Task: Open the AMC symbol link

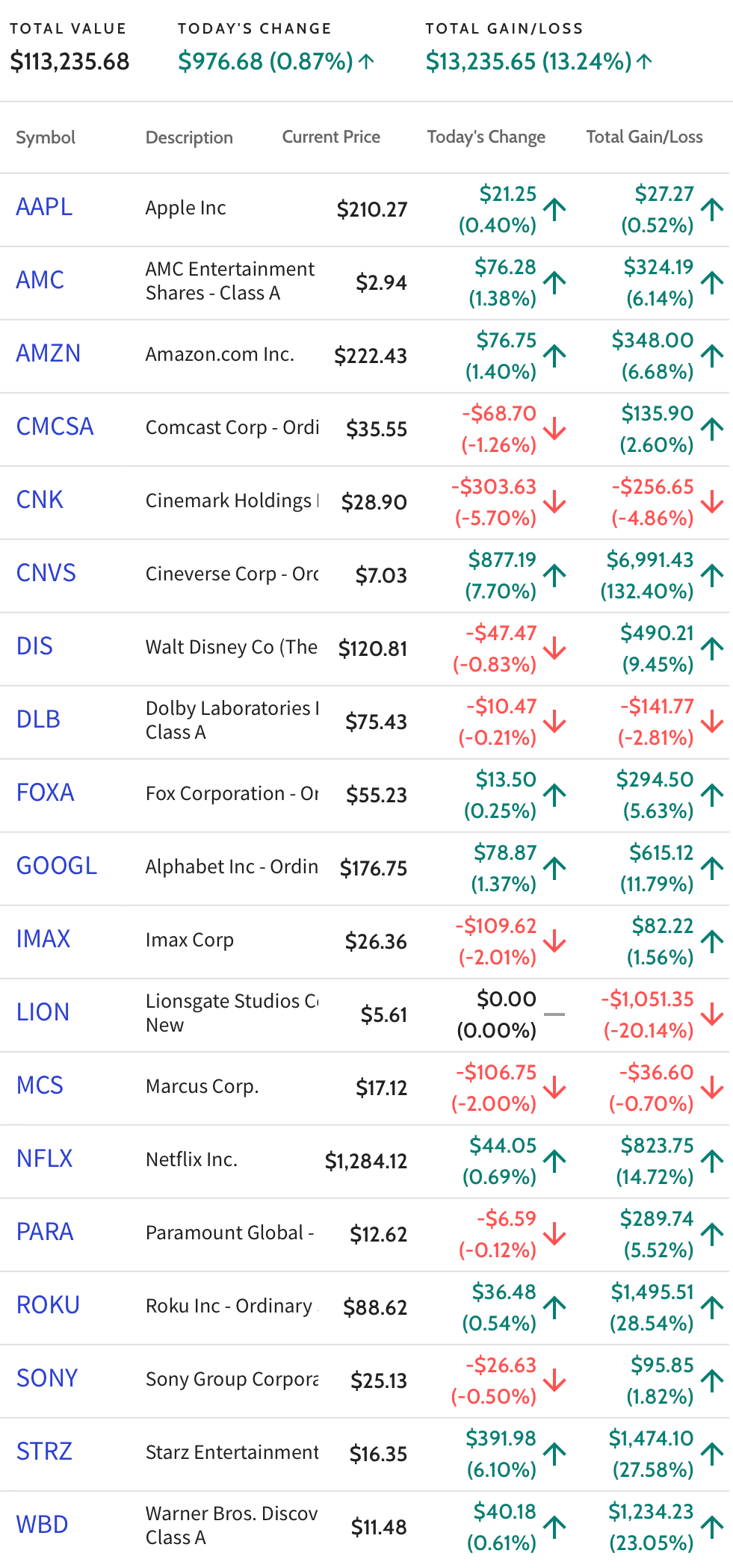Action: (40, 280)
